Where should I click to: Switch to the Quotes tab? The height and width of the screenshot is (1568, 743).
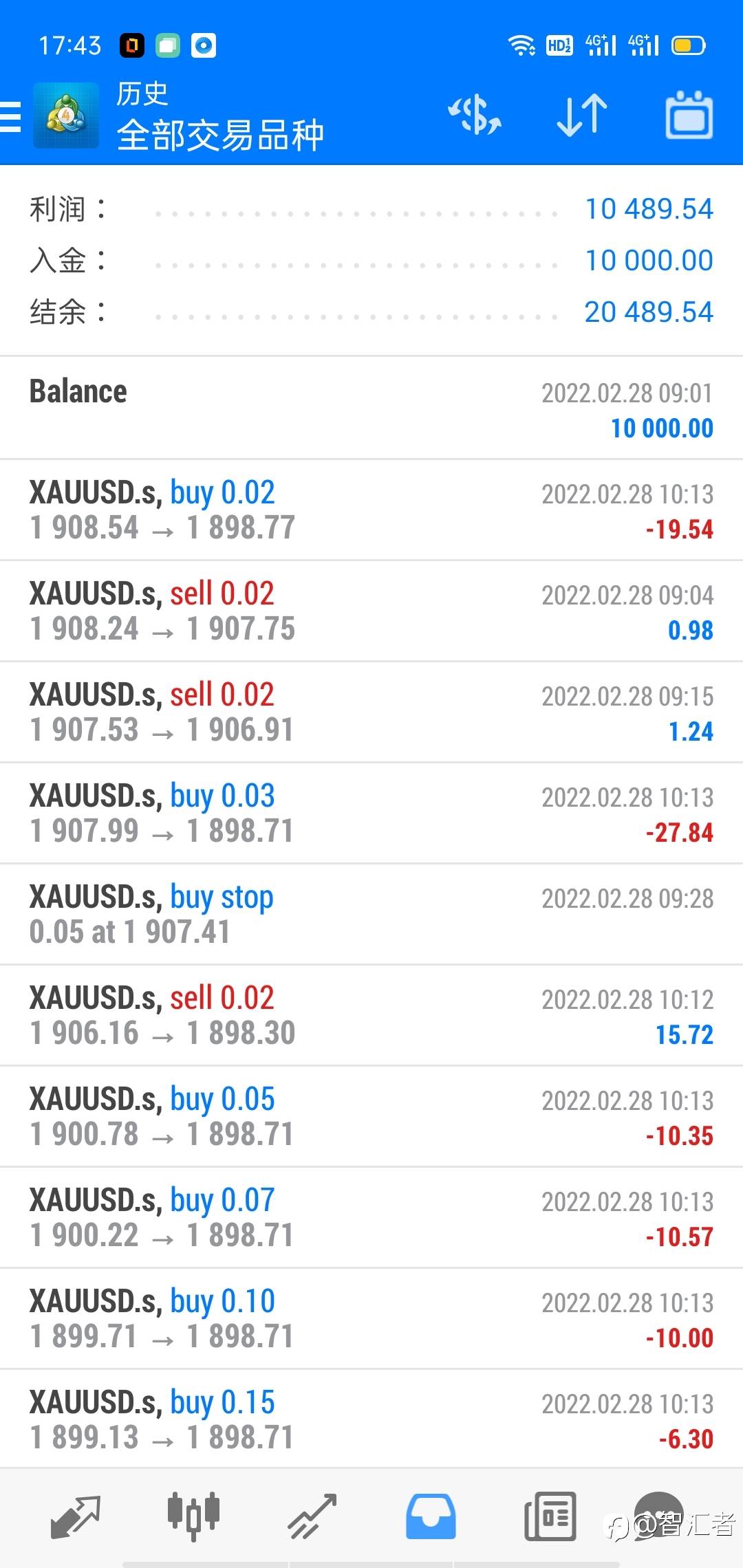(76, 1517)
